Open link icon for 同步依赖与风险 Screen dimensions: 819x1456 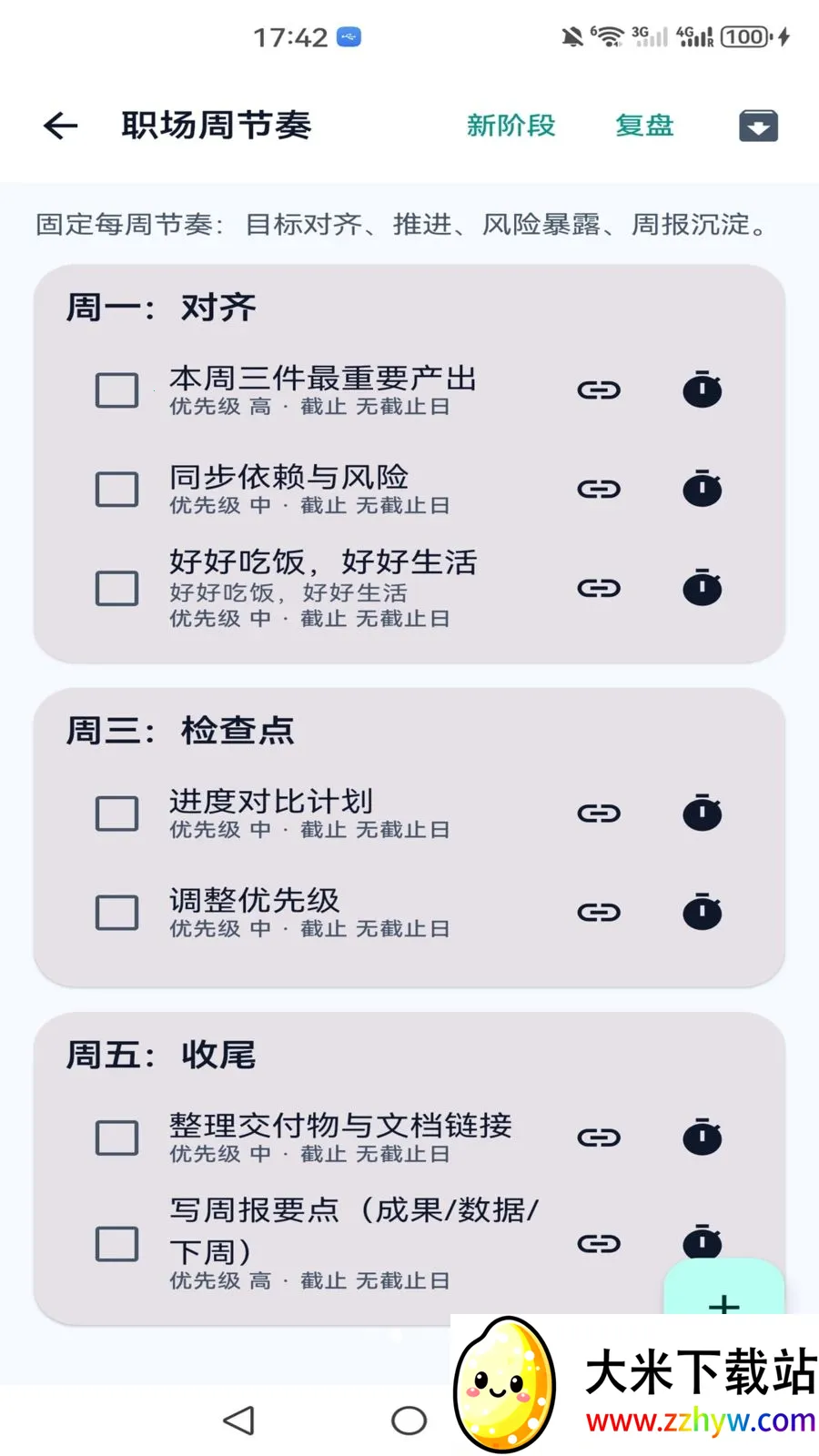tap(599, 490)
